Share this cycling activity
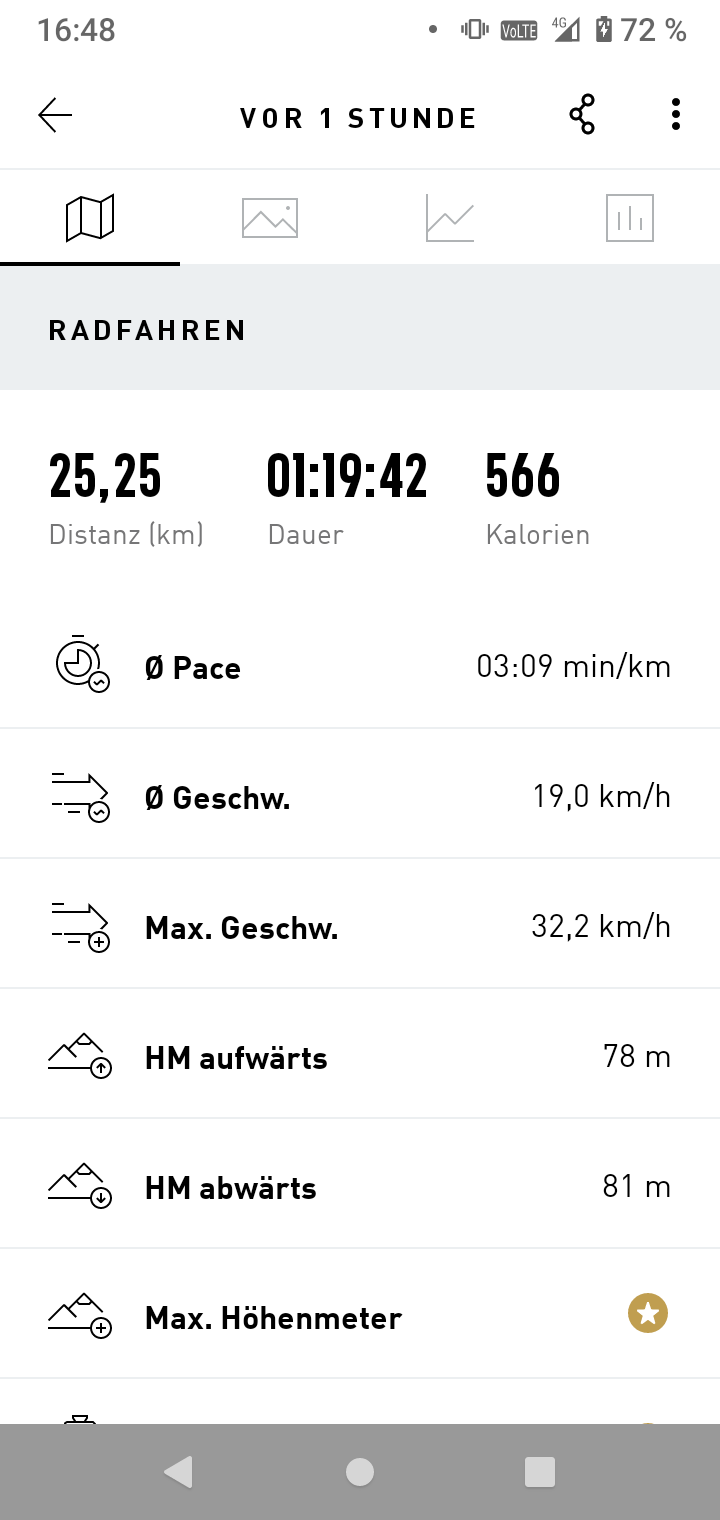 (x=582, y=115)
